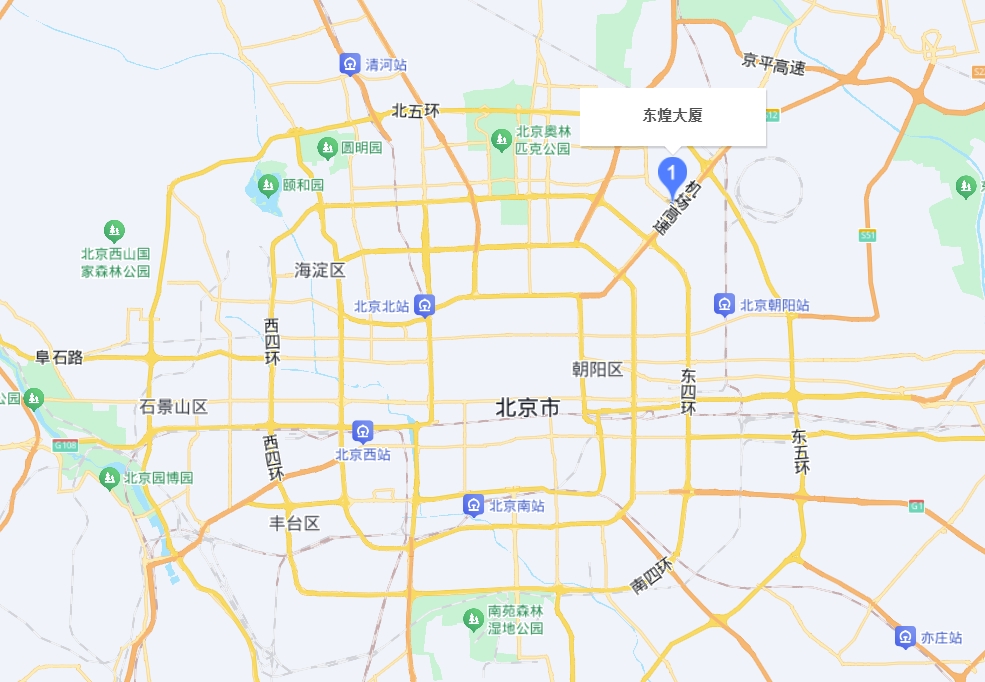Viewport: 985px width, 682px height.
Task: Open the 北京西站 station marker
Action: (x=362, y=432)
